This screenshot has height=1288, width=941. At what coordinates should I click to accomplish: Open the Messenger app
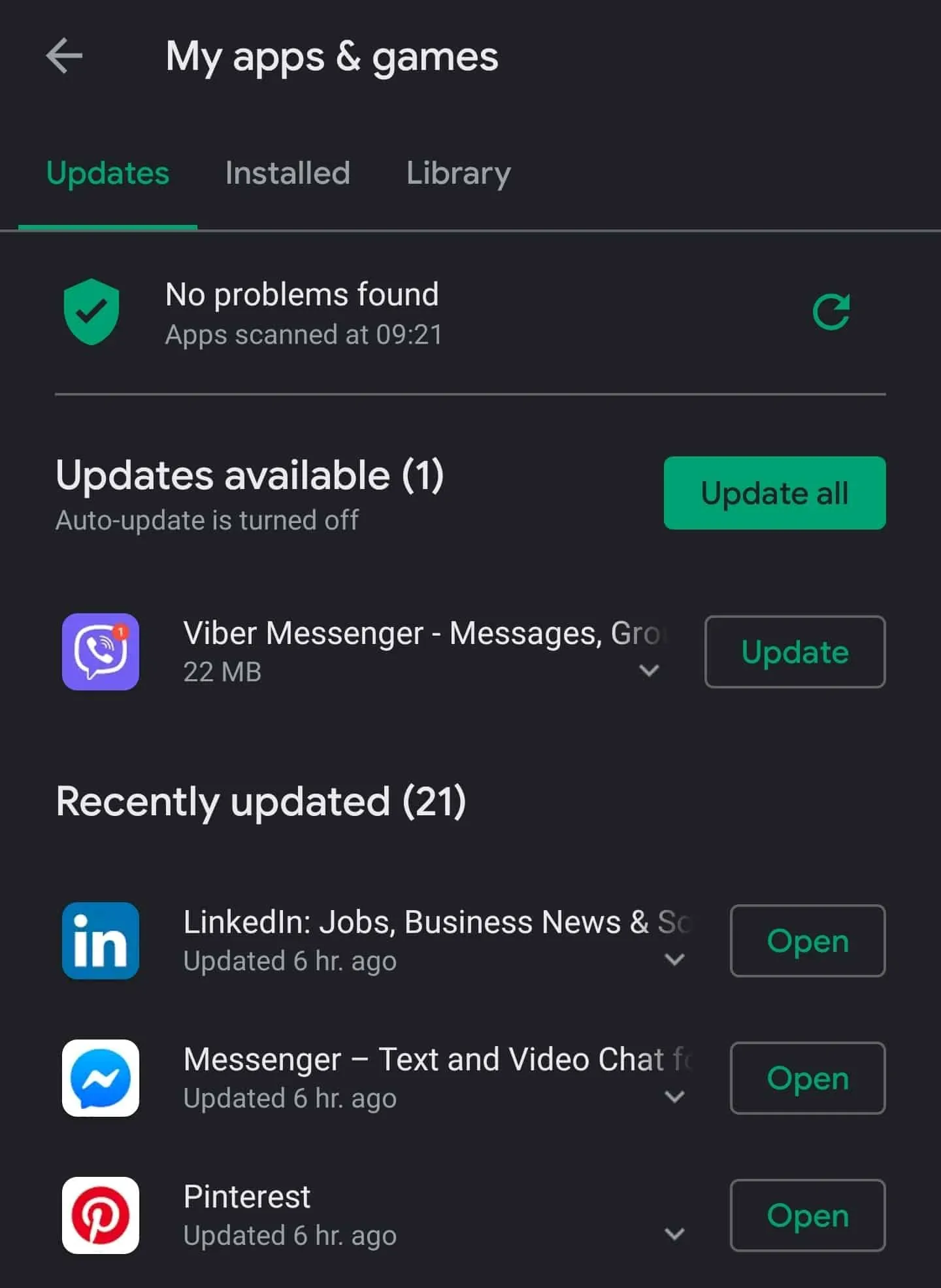[808, 1079]
